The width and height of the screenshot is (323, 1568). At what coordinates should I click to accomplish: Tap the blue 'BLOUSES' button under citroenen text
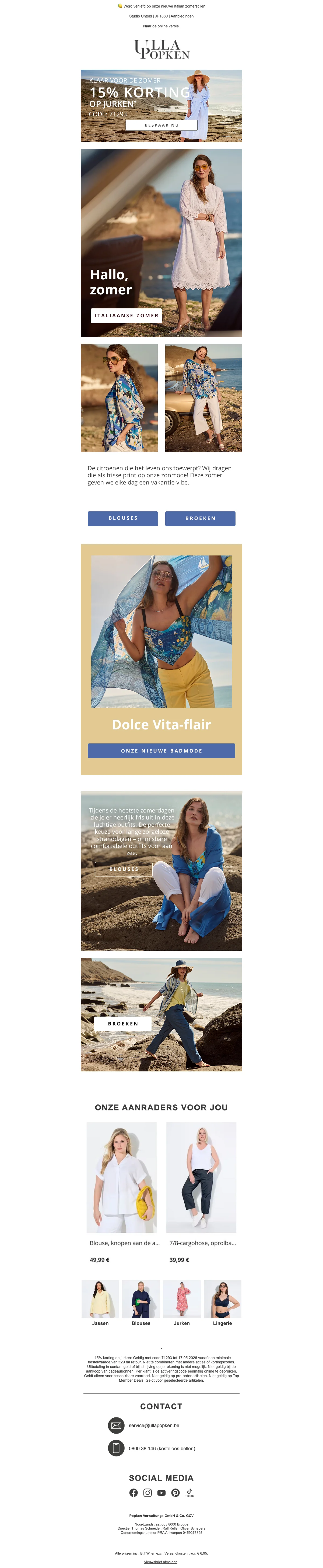123,518
